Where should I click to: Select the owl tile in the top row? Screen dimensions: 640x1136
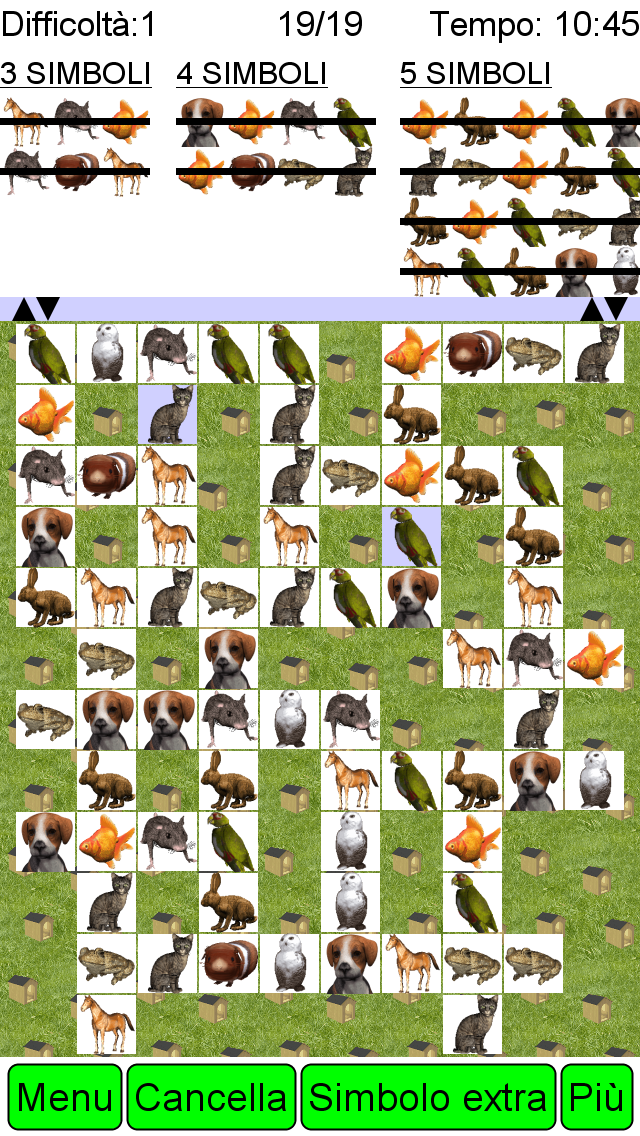[x=106, y=353]
